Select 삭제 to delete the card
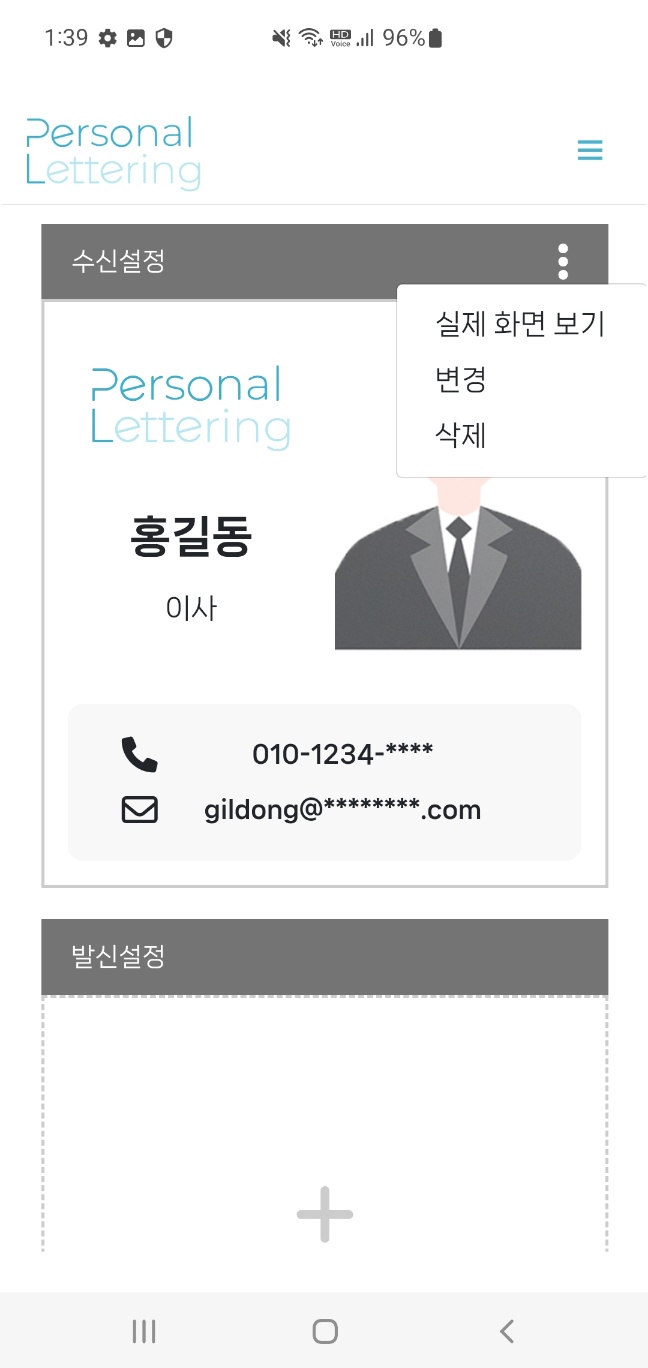The height and width of the screenshot is (1368, 648). (461, 435)
